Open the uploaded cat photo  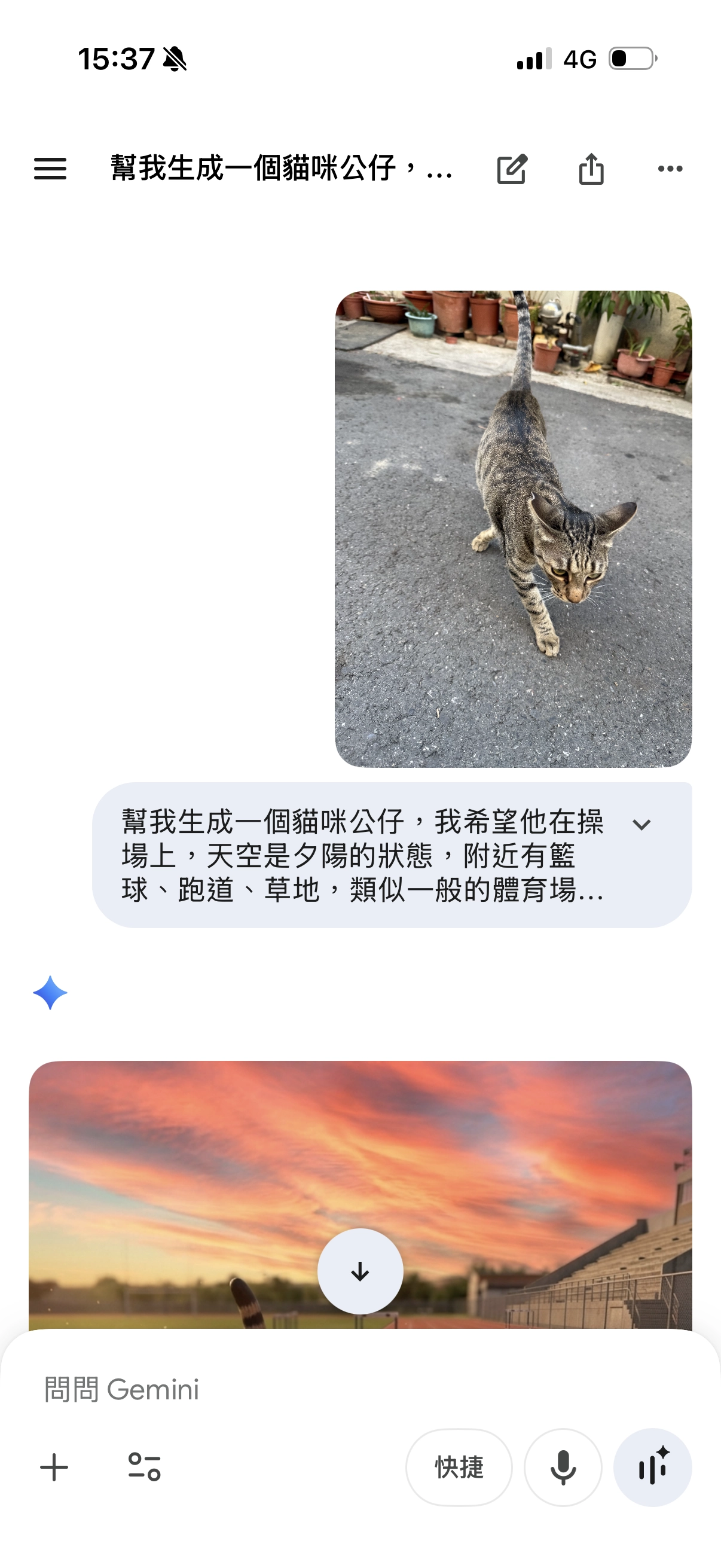pos(513,529)
